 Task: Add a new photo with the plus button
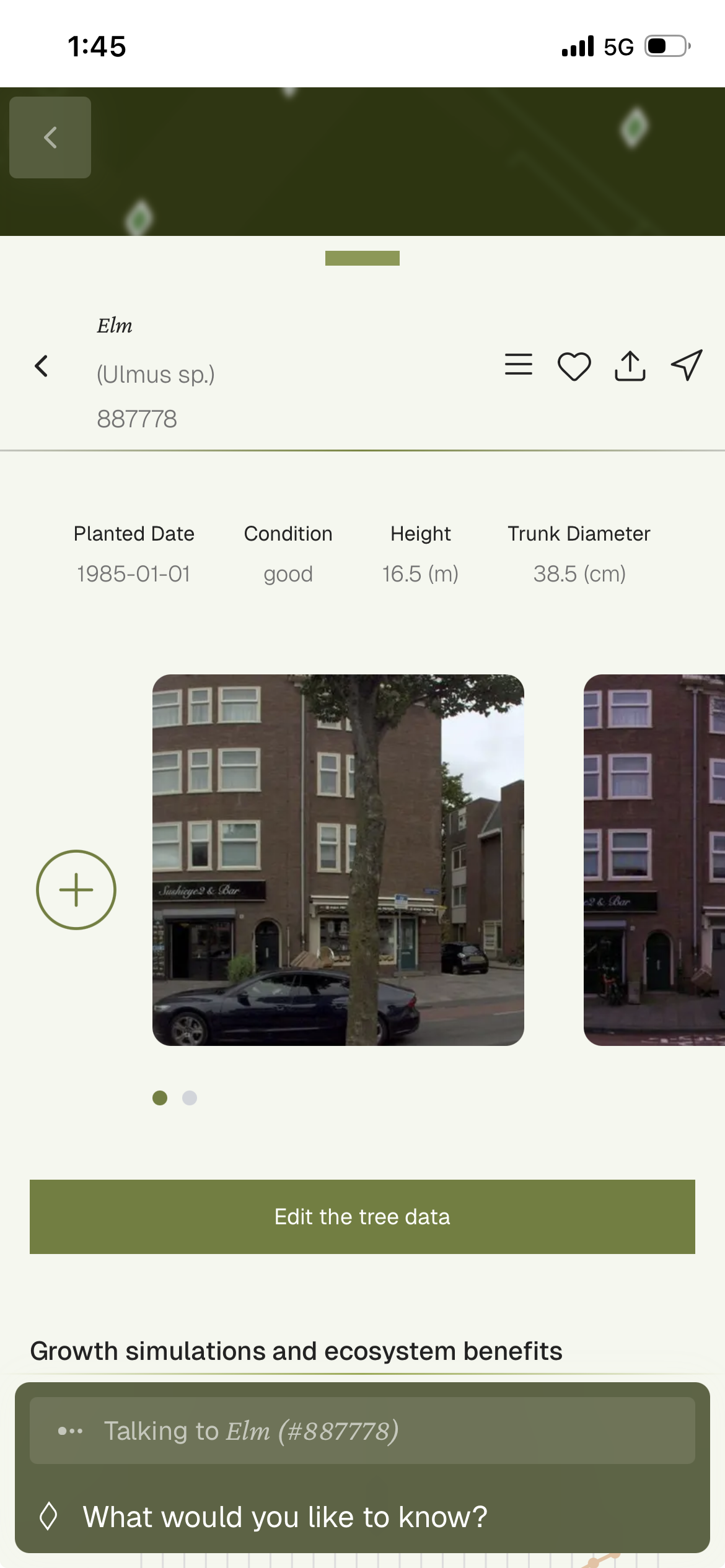76,890
